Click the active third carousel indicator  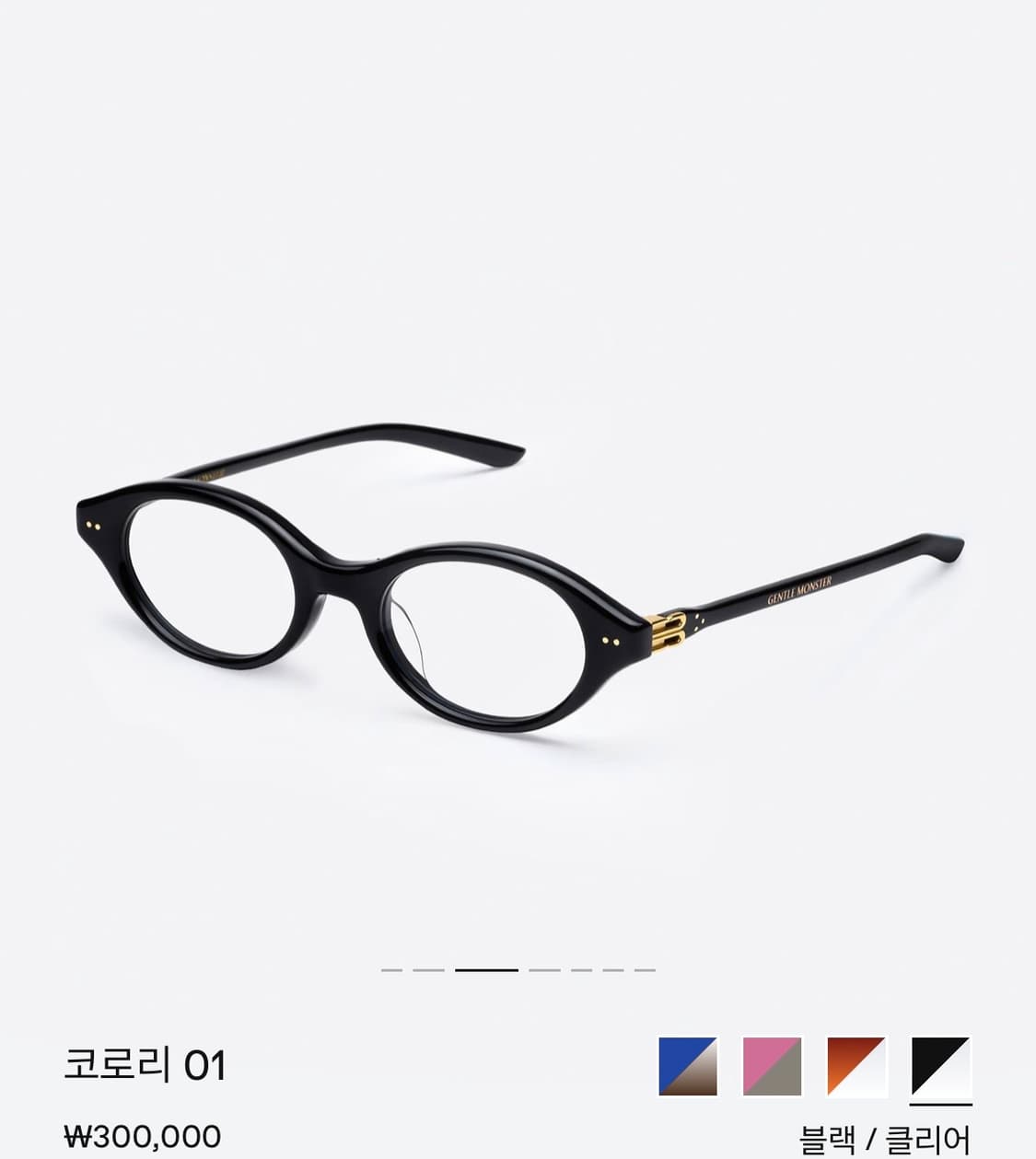point(485,969)
